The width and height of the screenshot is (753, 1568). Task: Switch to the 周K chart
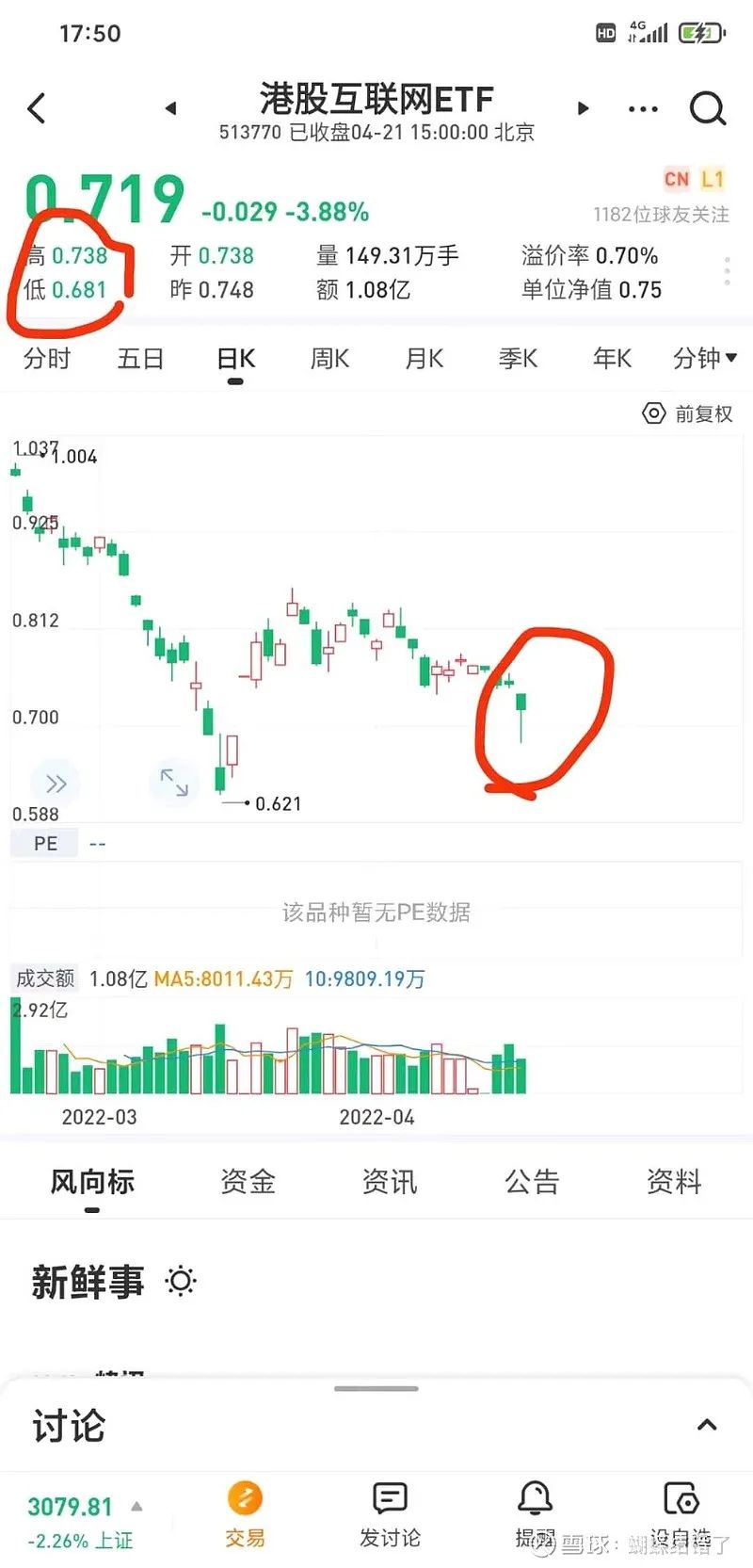[x=329, y=359]
